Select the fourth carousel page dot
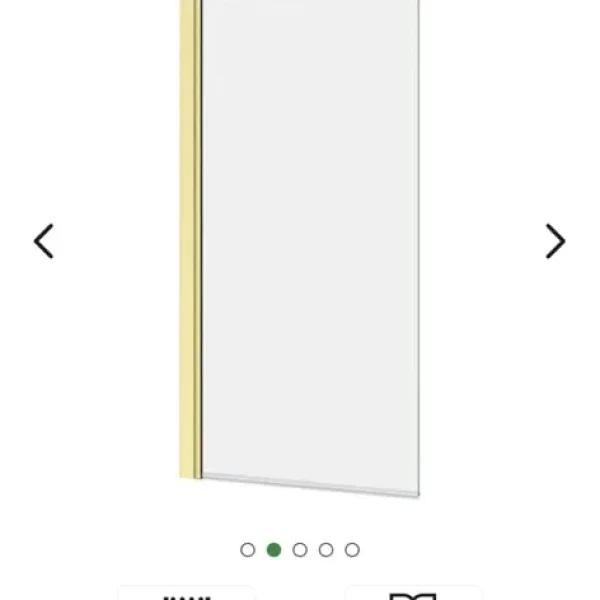The height and width of the screenshot is (600, 600). 326,549
